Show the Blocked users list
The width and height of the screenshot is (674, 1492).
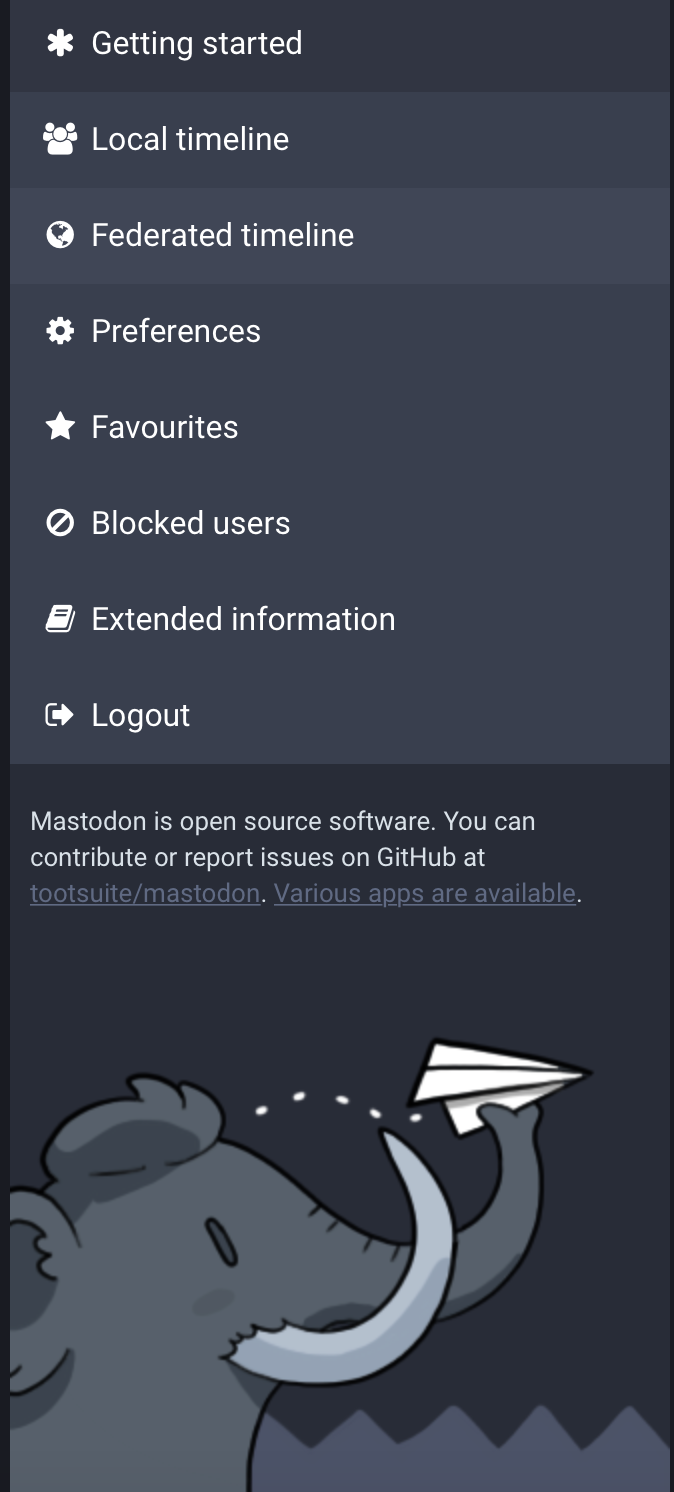tap(190, 523)
